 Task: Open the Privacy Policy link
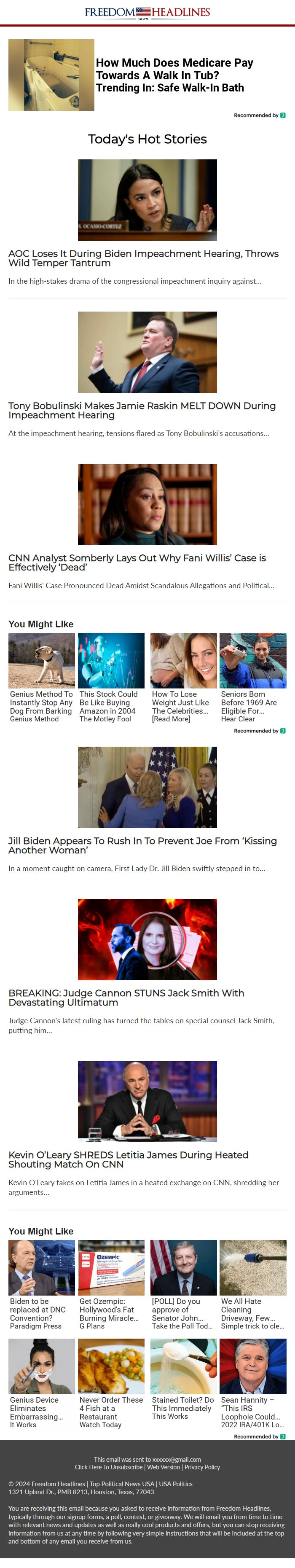202,1467
